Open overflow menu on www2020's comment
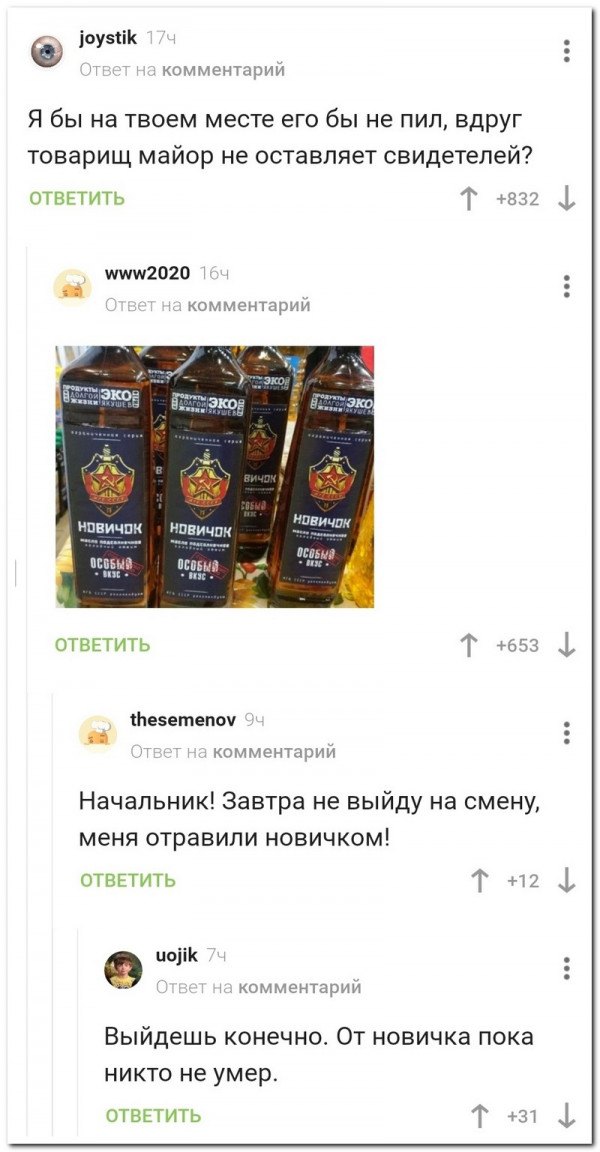The height and width of the screenshot is (1152, 600). point(567,285)
